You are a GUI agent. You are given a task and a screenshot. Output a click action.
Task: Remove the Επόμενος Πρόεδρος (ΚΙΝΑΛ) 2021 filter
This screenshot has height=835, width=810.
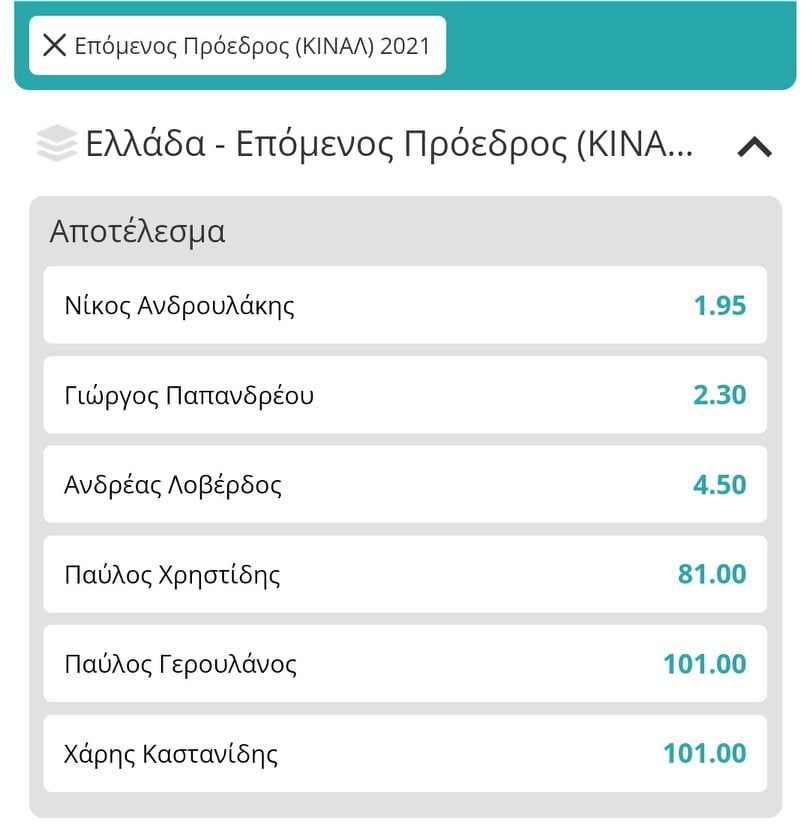(56, 45)
